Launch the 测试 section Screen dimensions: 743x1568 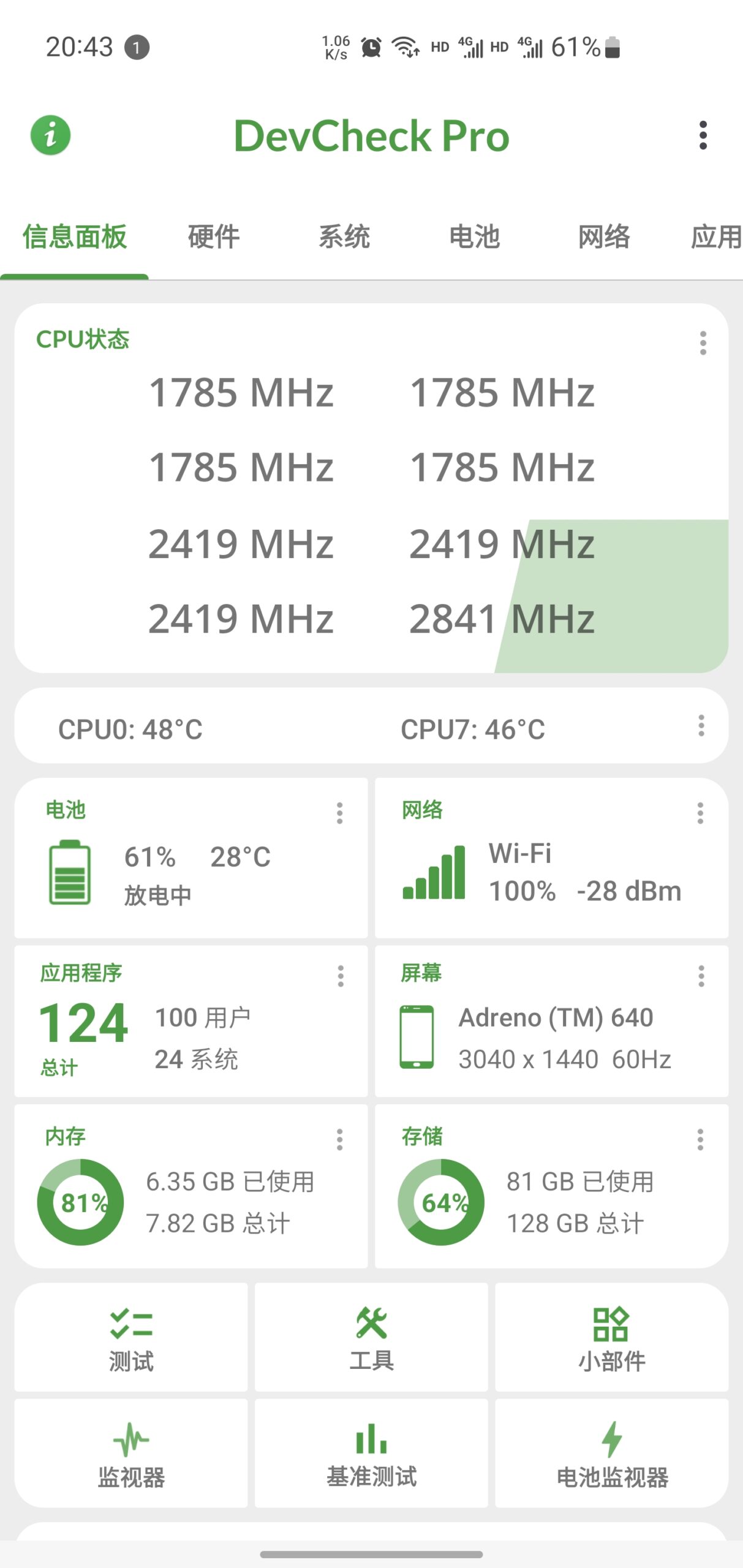click(131, 1337)
